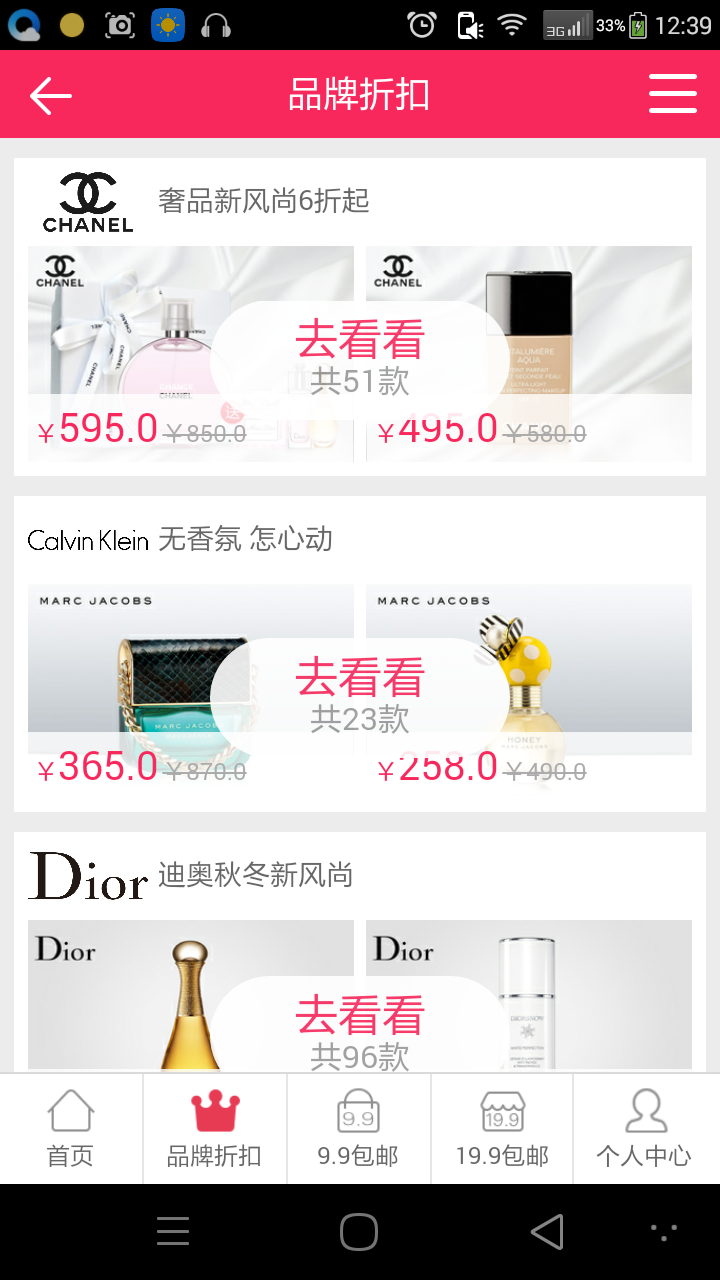The image size is (720, 1280).
Task: Open the 个人中心 tab
Action: [645, 1130]
